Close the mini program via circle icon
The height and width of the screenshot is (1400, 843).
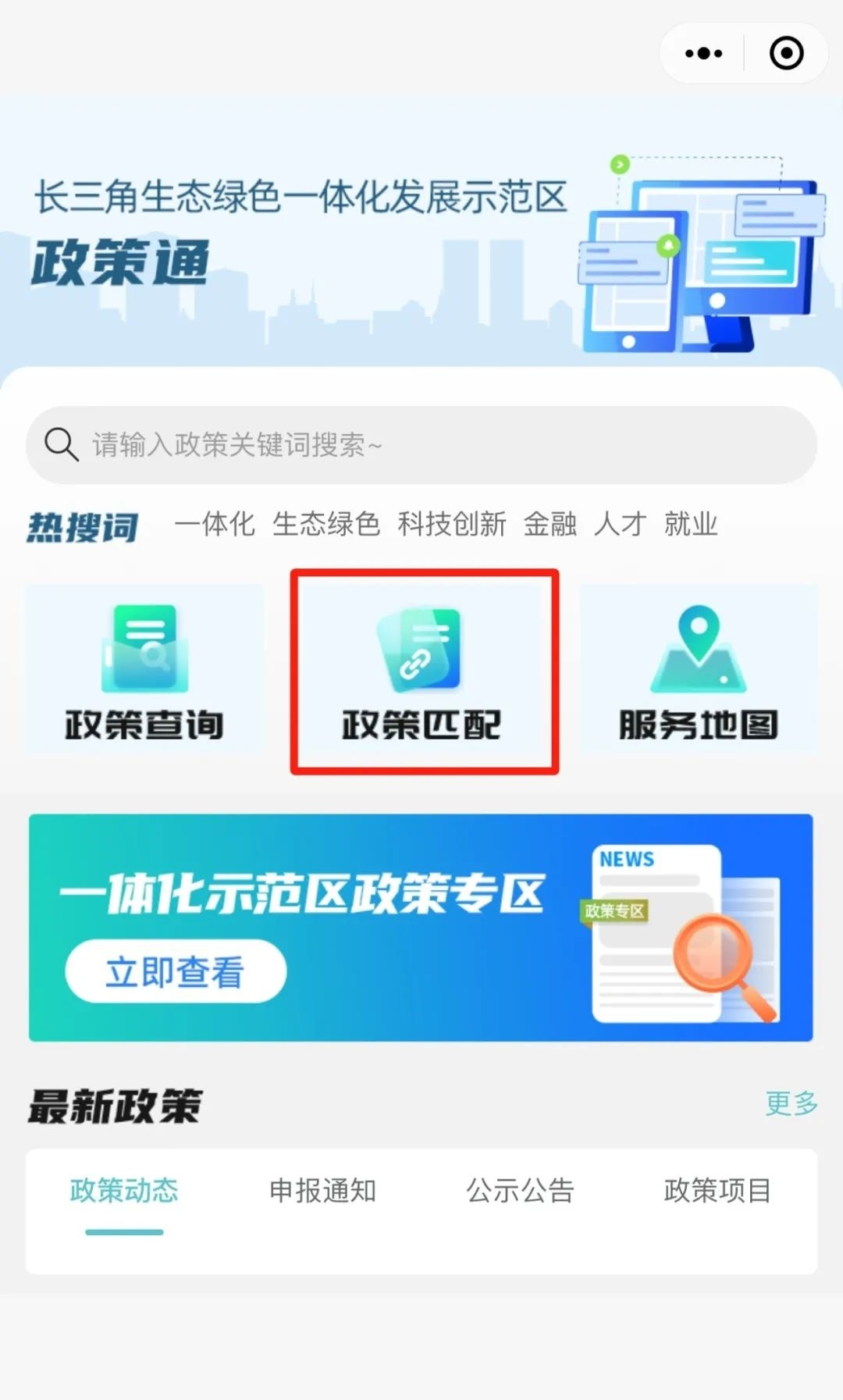786,53
